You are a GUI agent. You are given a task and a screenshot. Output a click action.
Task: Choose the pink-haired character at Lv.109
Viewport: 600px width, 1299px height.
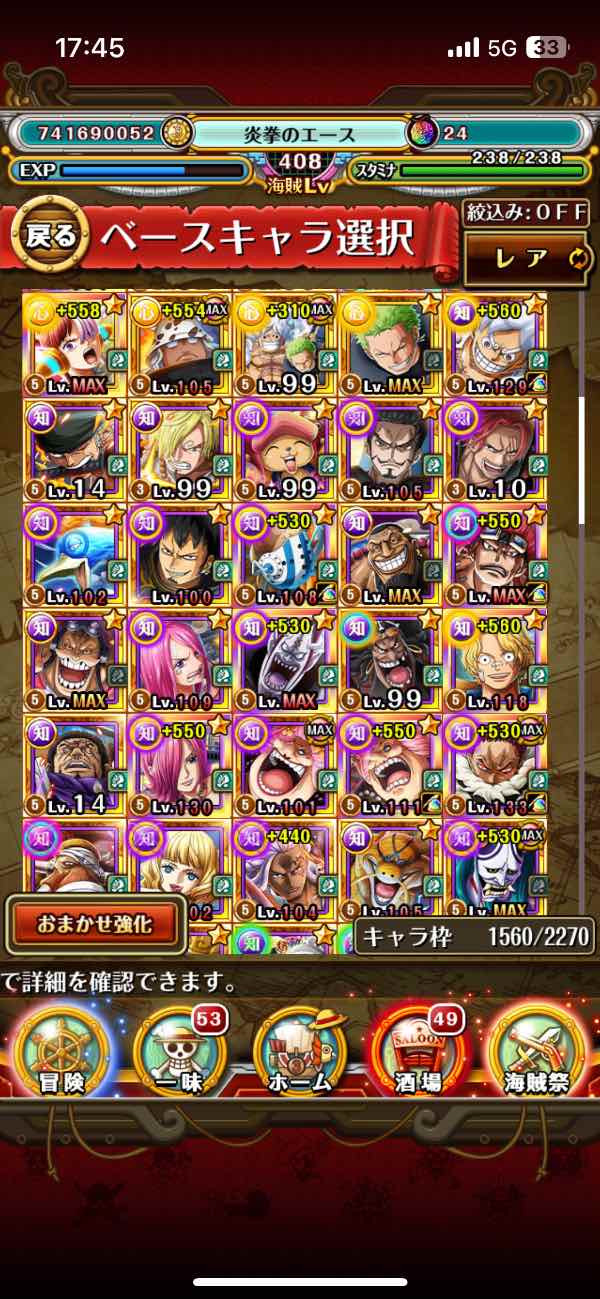pyautogui.click(x=180, y=660)
